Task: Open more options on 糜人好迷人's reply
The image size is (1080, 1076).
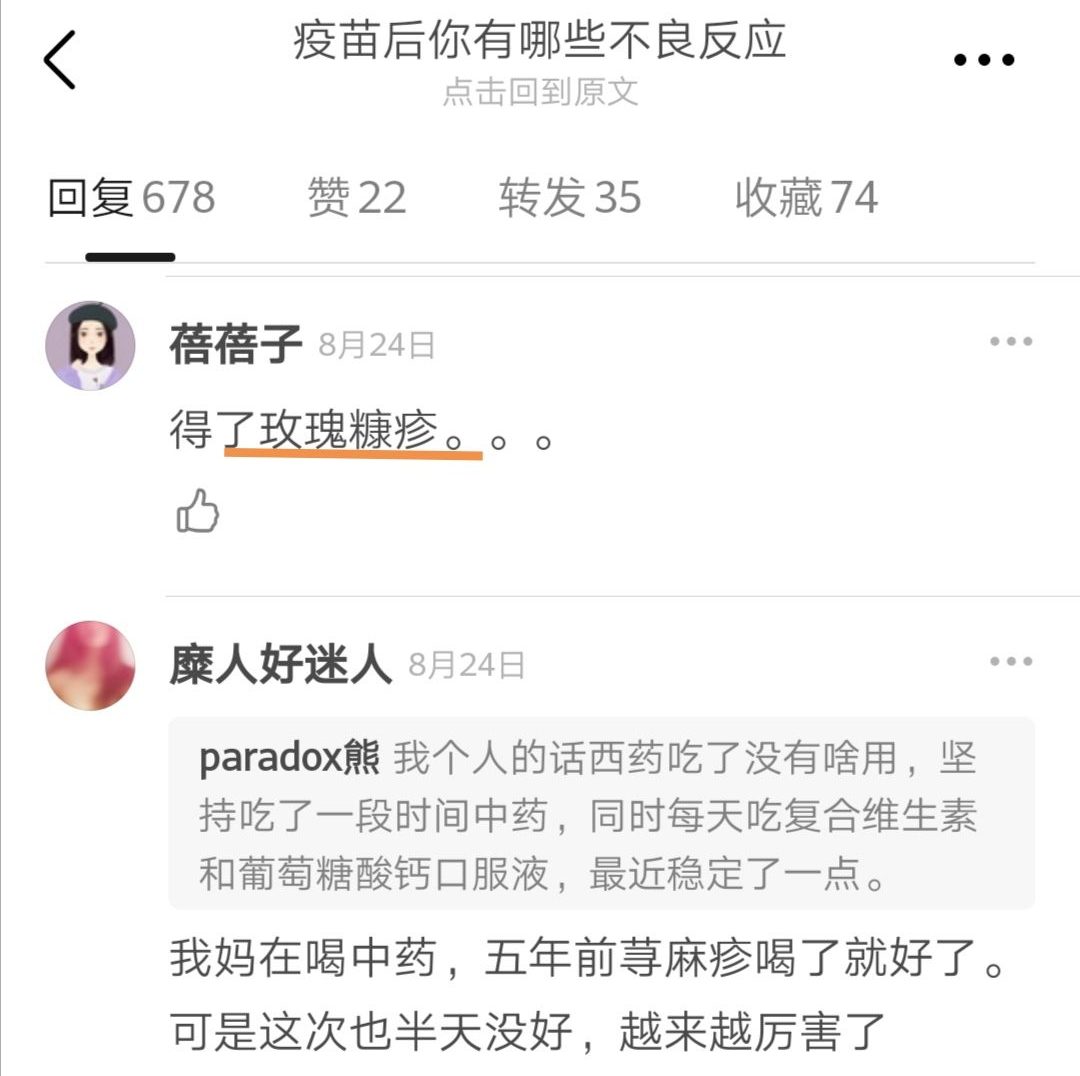Action: (1010, 662)
